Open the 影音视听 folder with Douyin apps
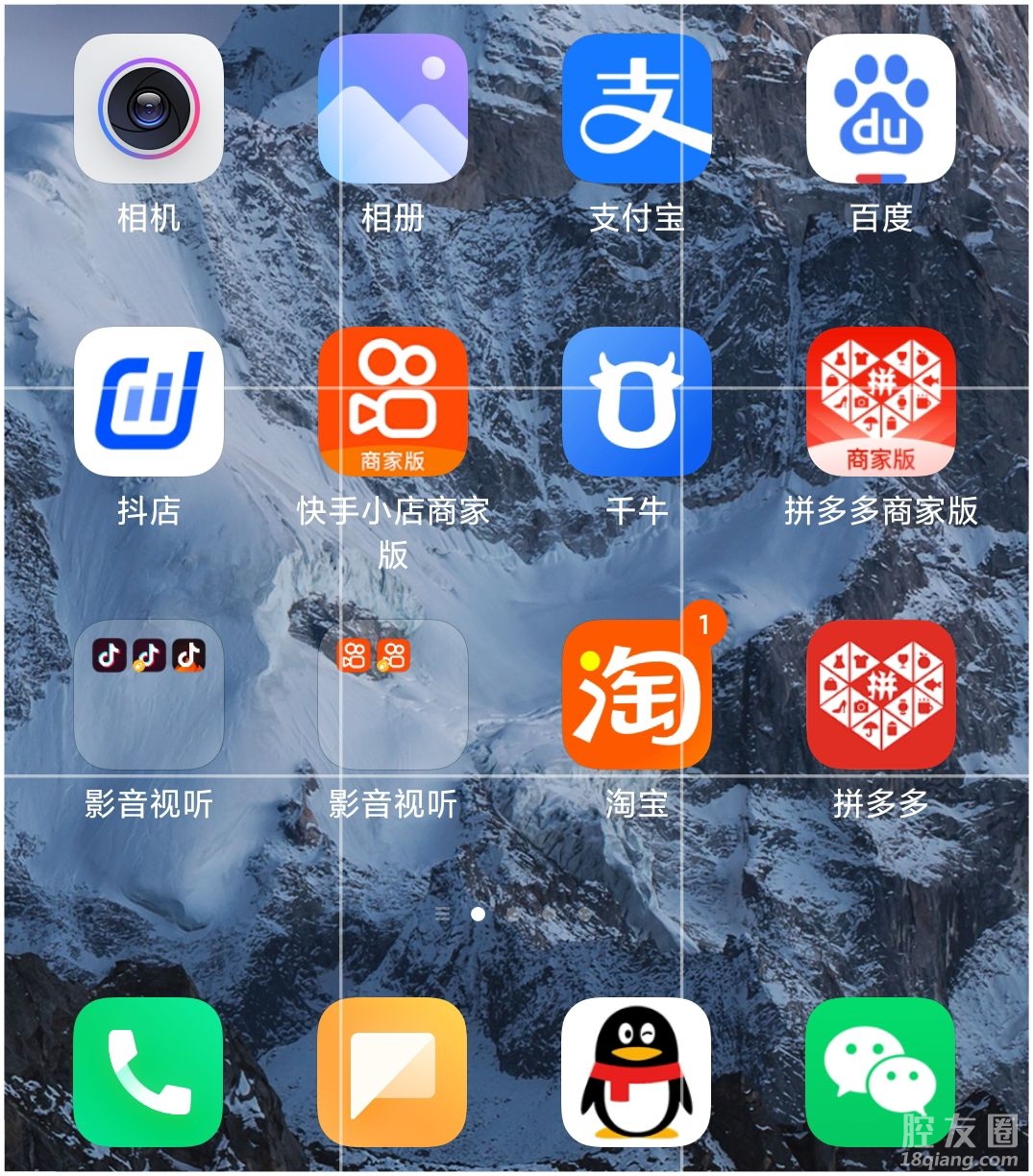This screenshot has width=1033, height=1176. [149, 695]
